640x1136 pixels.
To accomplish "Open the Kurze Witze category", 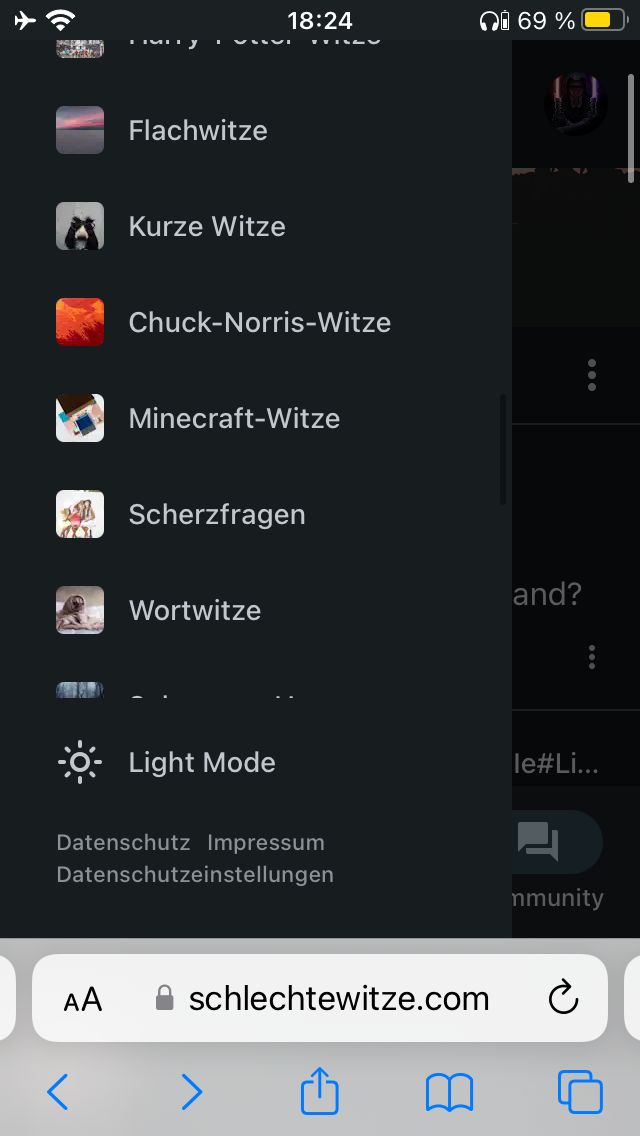I will point(206,227).
